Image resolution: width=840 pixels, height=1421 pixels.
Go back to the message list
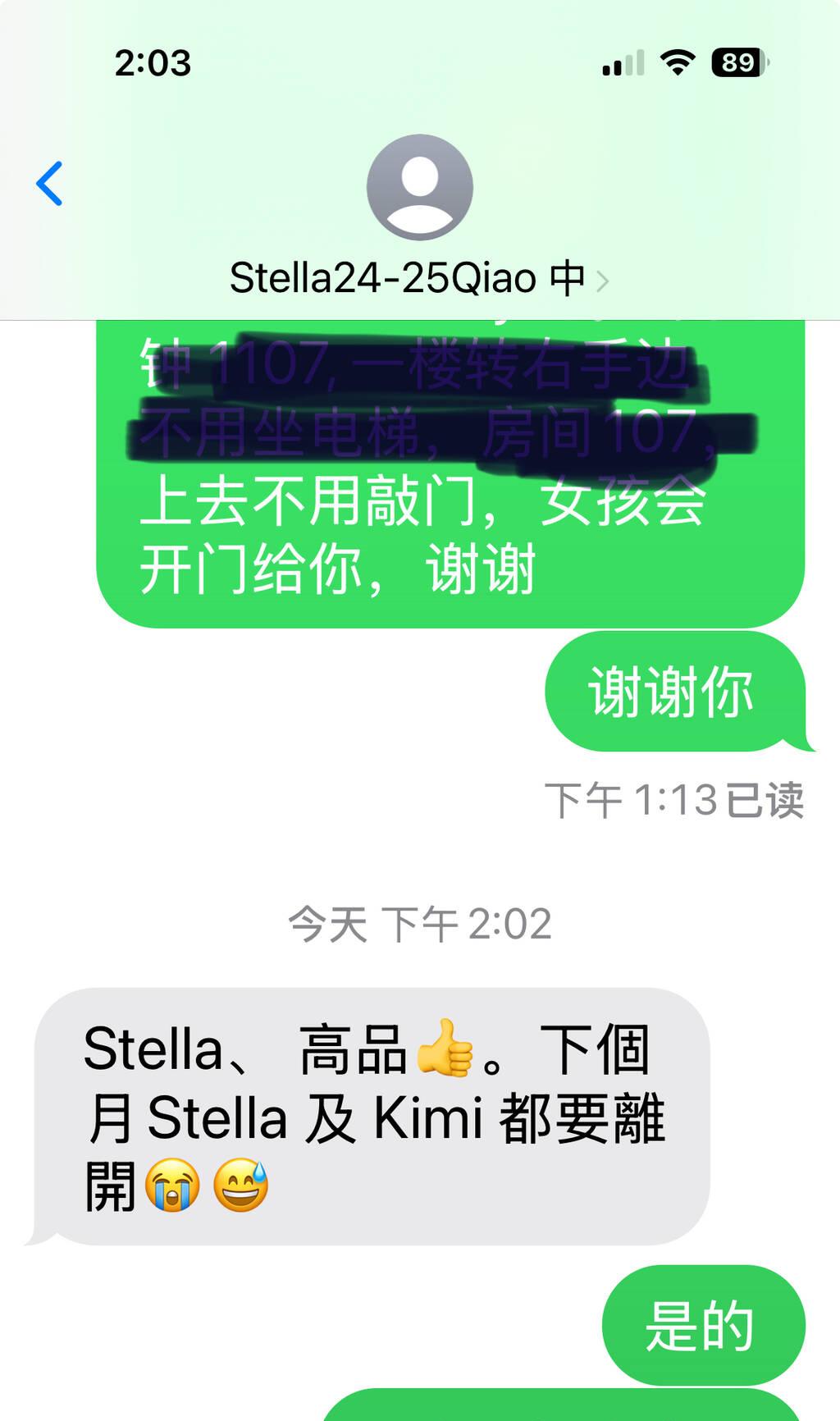click(x=49, y=183)
